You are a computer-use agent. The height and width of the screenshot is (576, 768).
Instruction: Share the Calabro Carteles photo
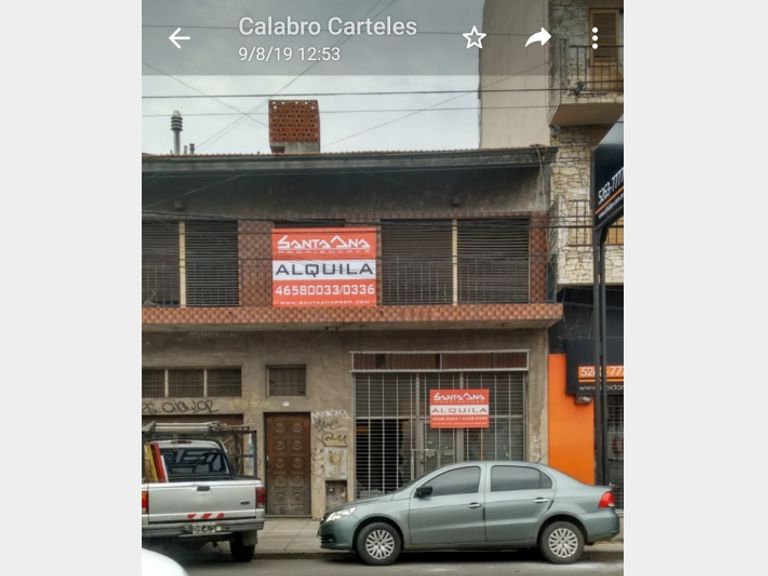[x=538, y=38]
